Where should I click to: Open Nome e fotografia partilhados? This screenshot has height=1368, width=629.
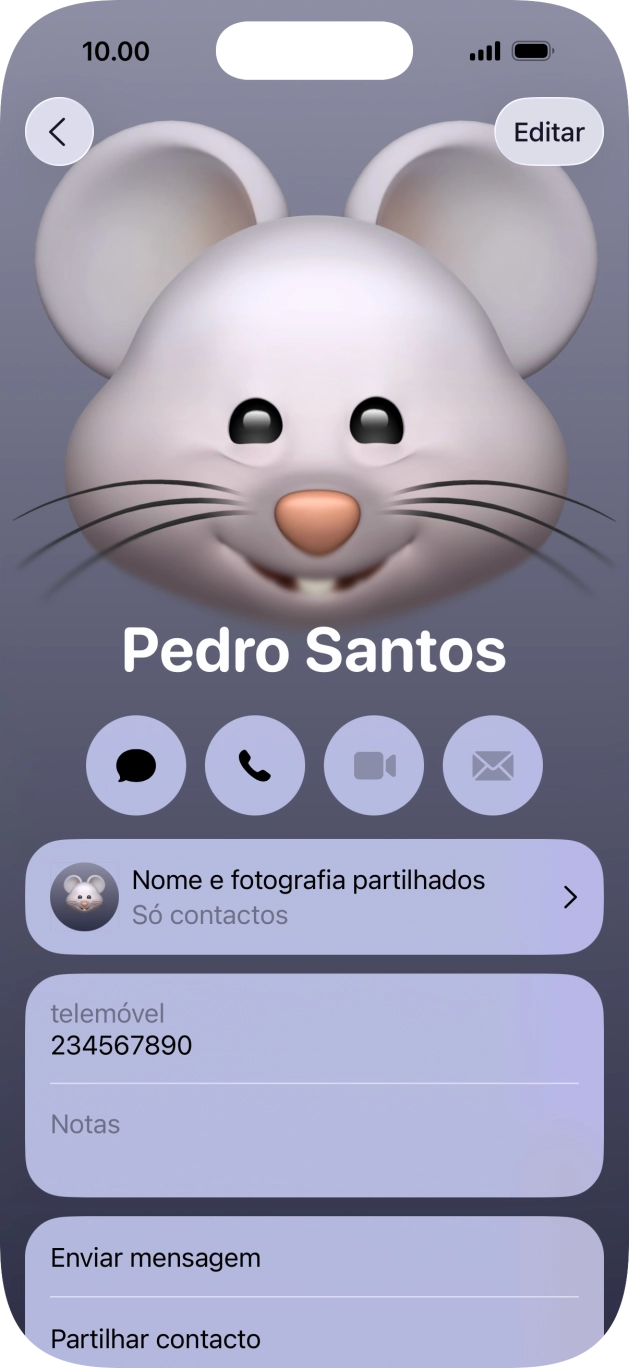point(314,897)
